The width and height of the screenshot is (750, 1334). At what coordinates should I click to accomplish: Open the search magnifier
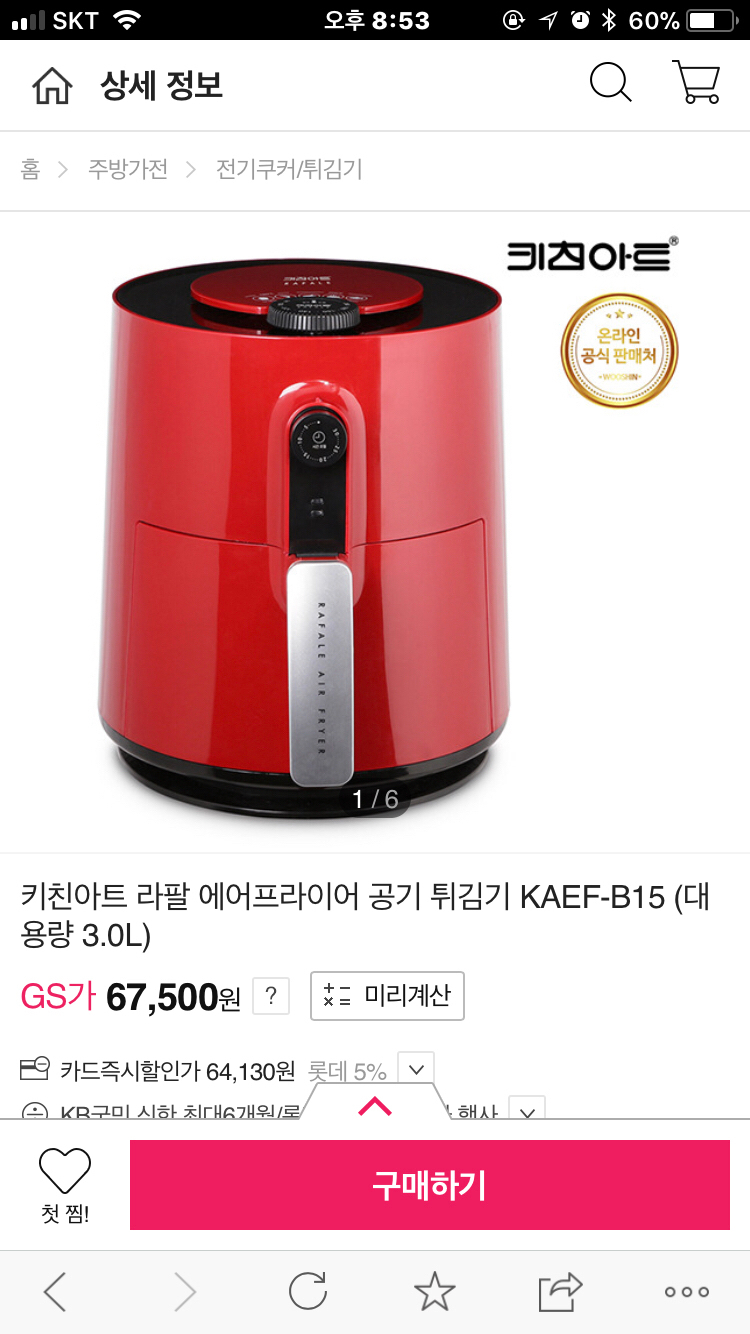click(x=610, y=83)
